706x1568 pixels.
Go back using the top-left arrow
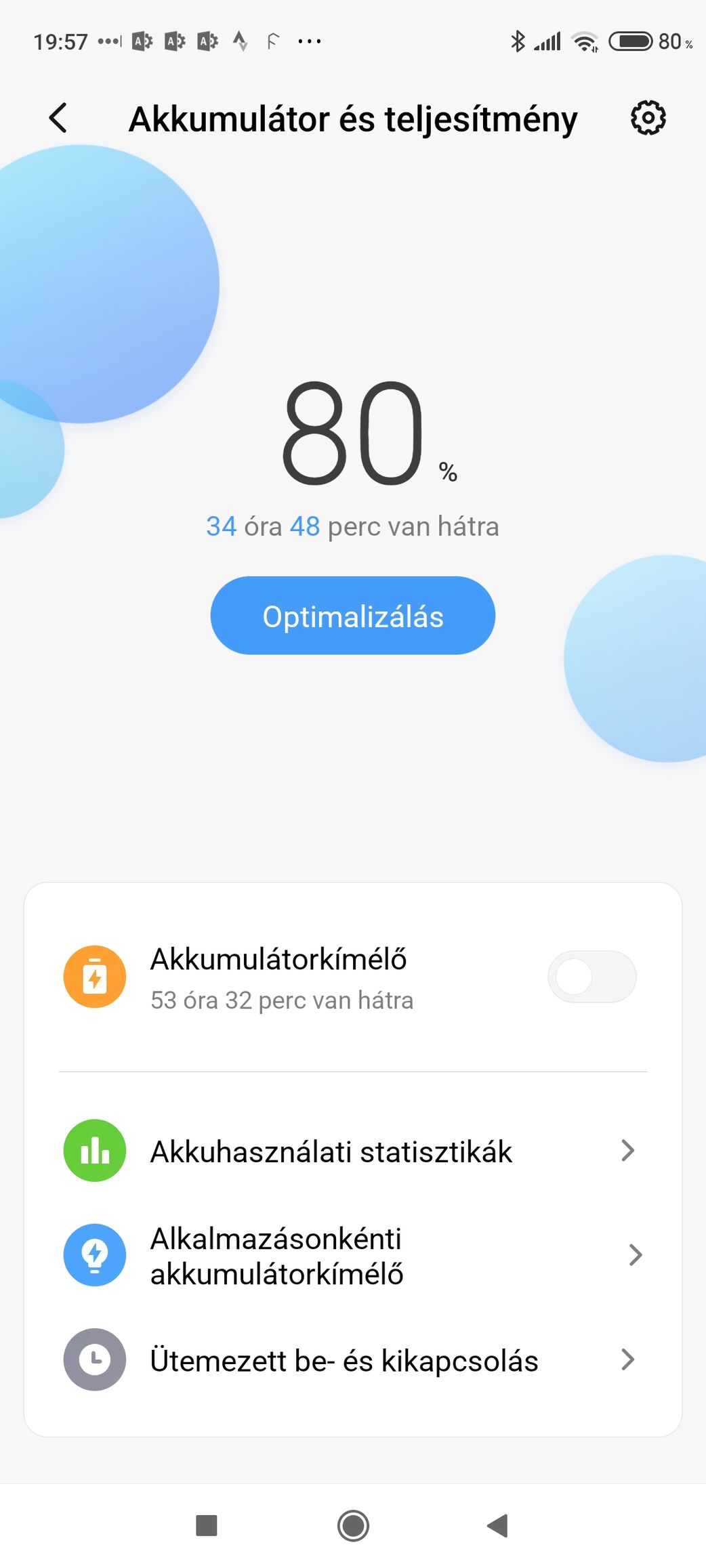pyautogui.click(x=58, y=118)
